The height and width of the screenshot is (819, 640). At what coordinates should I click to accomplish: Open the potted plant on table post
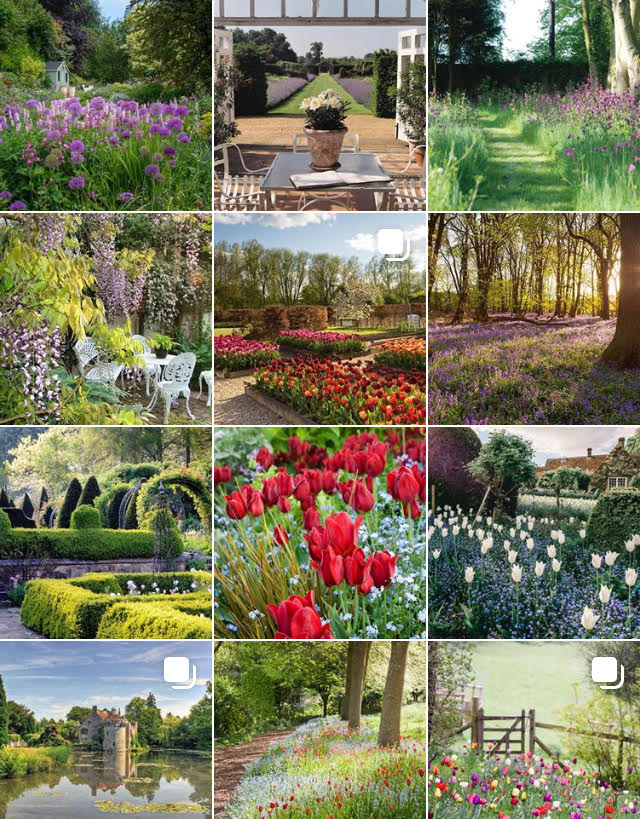pos(320,105)
